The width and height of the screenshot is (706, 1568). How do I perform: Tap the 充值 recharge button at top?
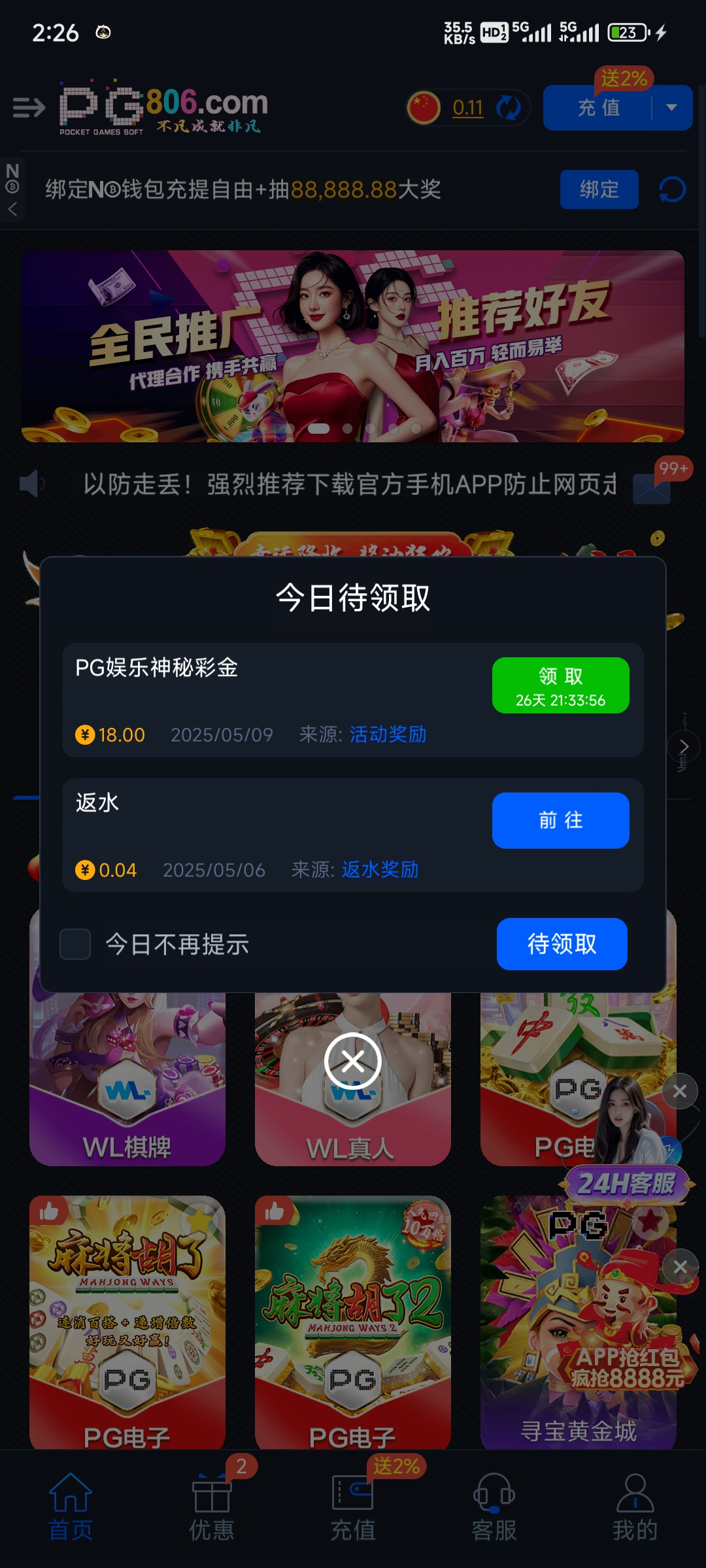point(598,108)
